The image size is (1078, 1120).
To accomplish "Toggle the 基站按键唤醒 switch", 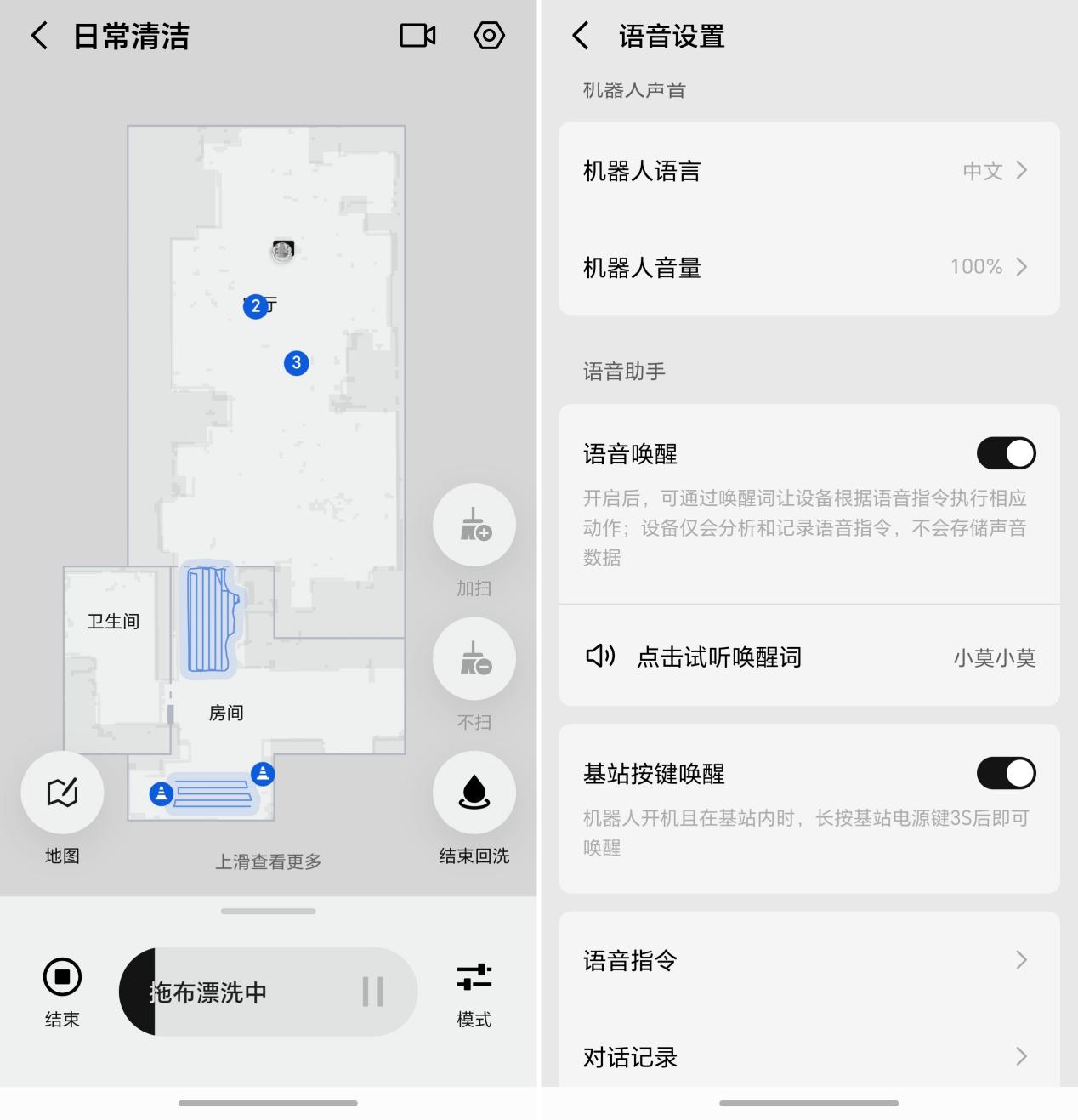I will click(1006, 773).
